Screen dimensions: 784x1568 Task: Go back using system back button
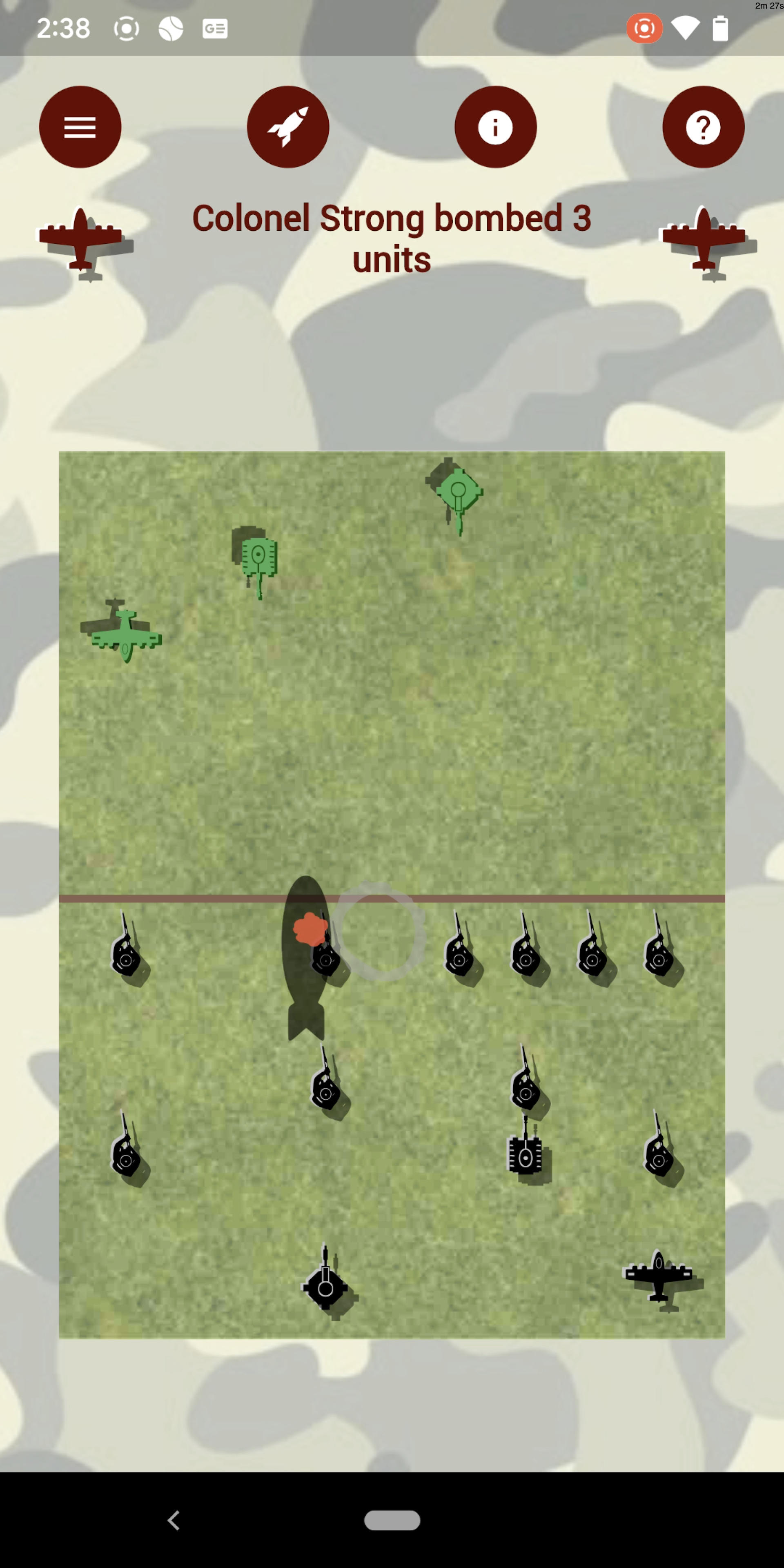174,1520
